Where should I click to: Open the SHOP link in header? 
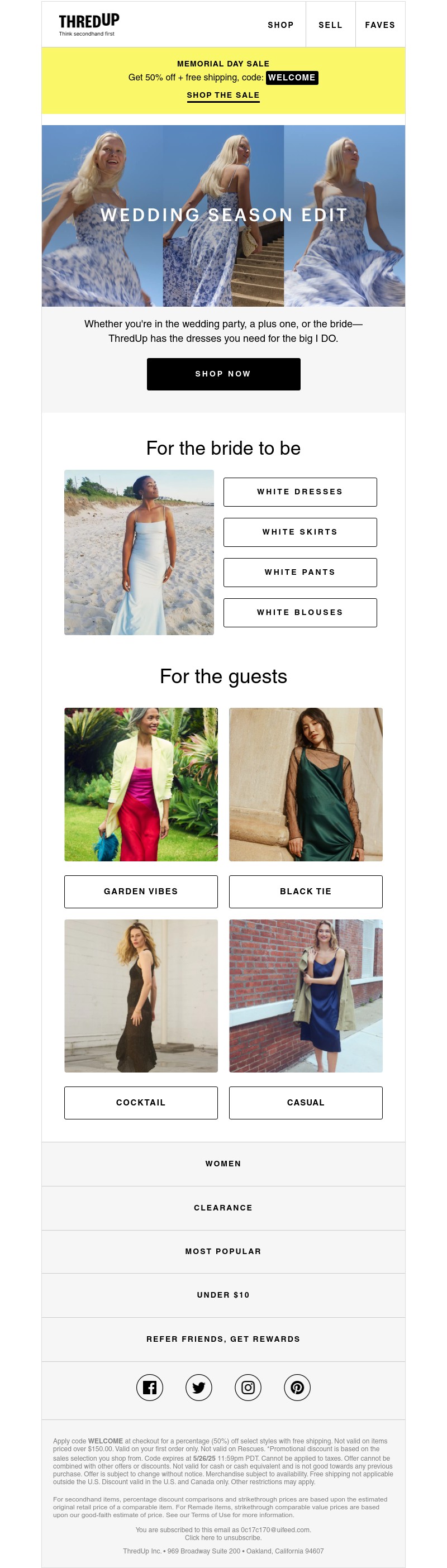point(280,25)
